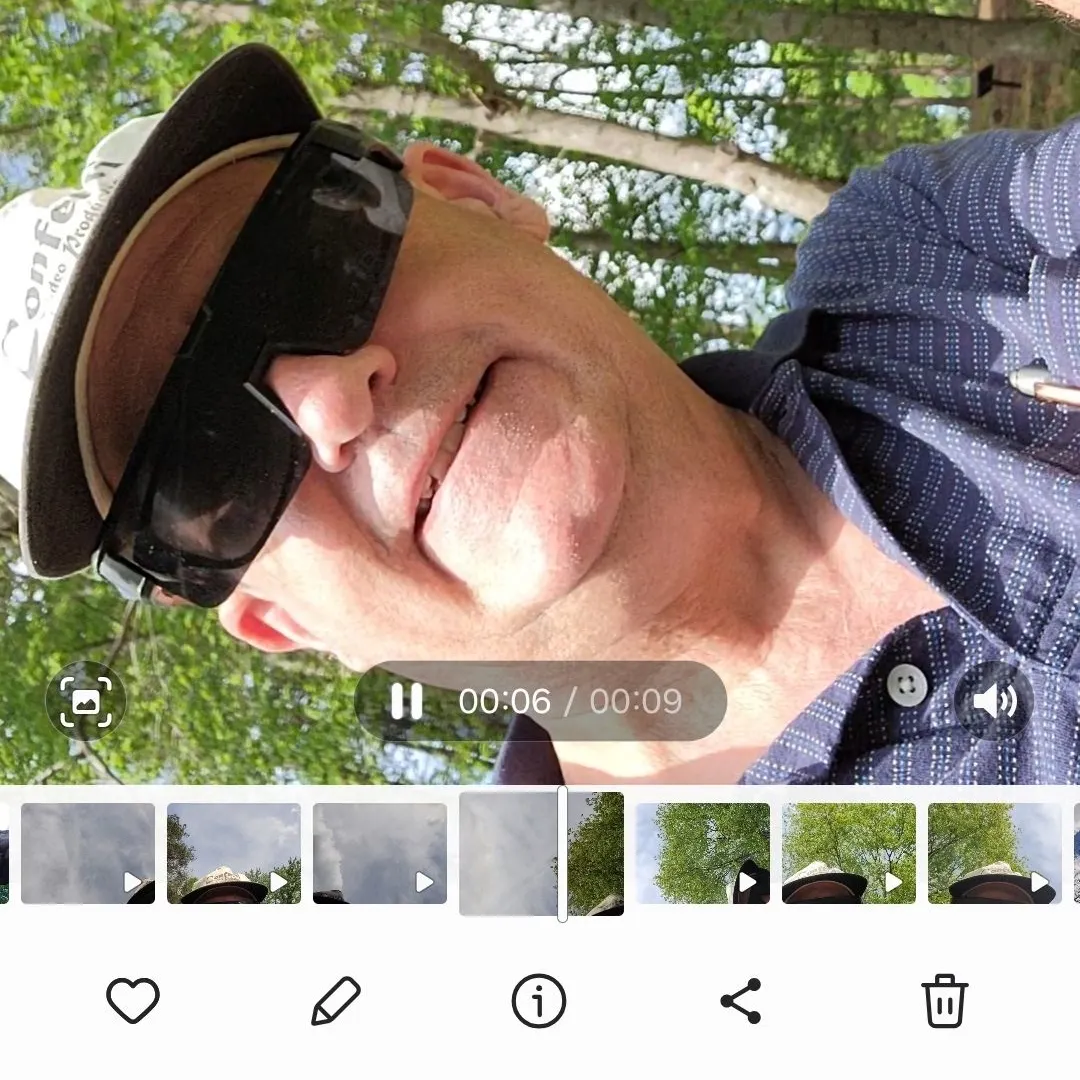The height and width of the screenshot is (1080, 1080).
Task: Delete this video with the trash icon
Action: click(x=944, y=1000)
